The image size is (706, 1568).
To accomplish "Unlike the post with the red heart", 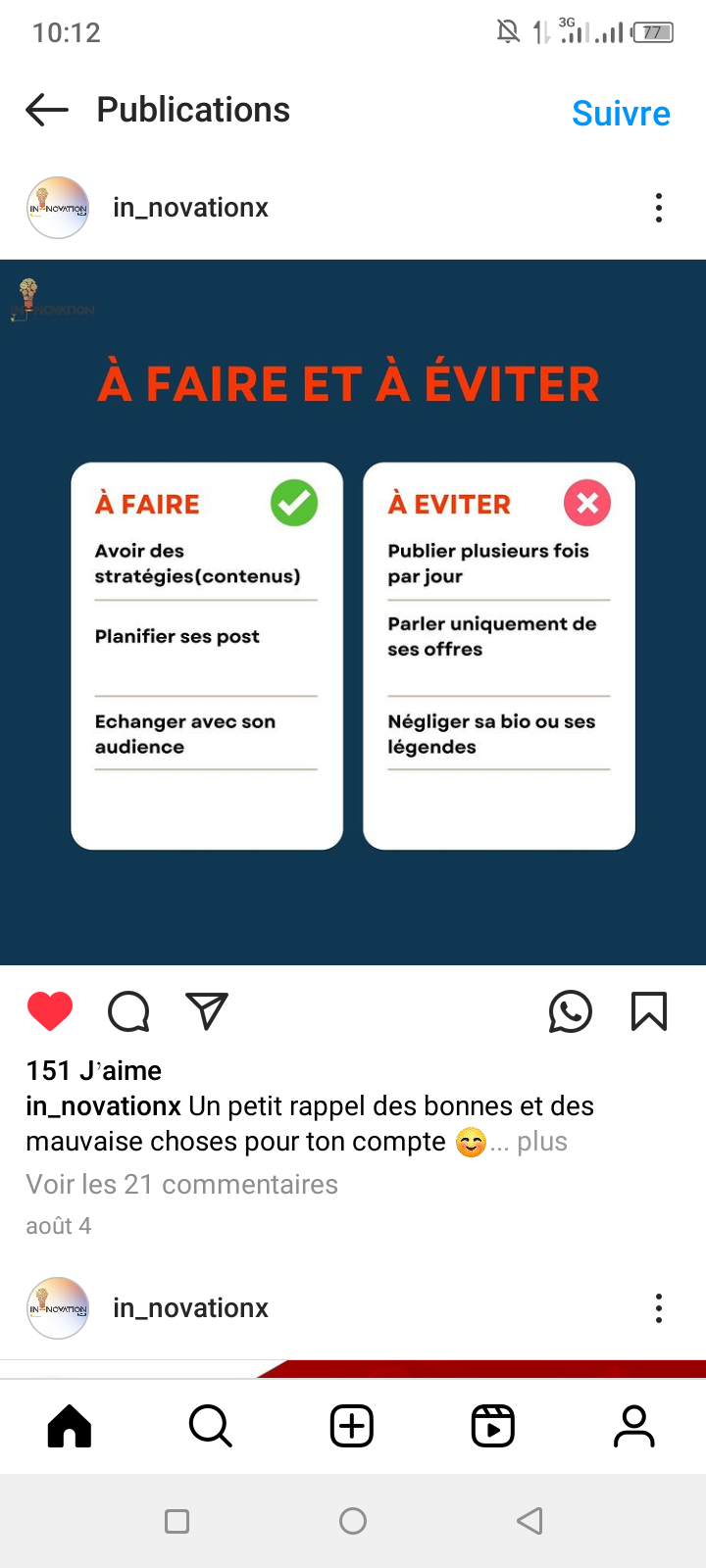I will (x=50, y=1011).
